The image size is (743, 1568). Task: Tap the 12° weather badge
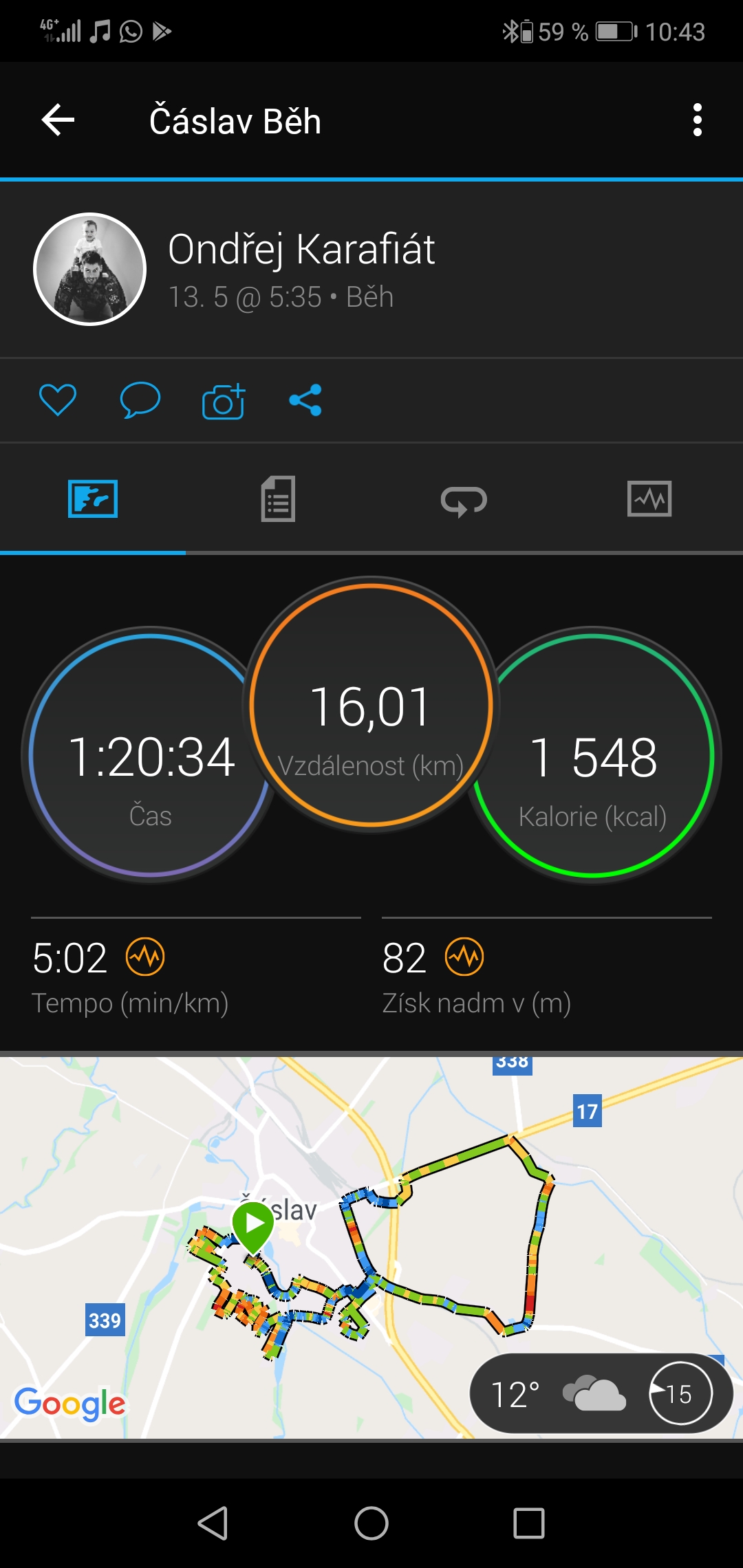[601, 1393]
